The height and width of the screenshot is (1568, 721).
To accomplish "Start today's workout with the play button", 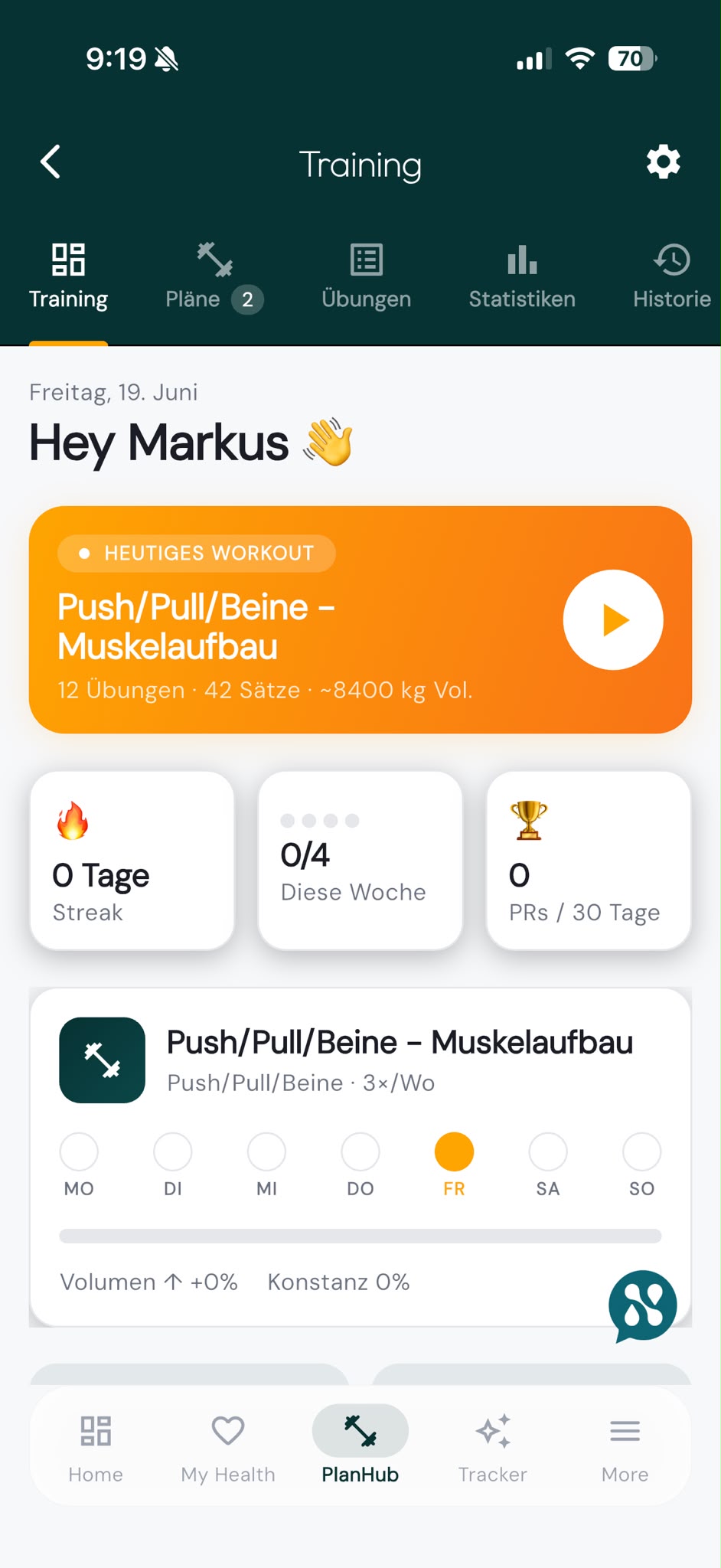I will pyautogui.click(x=612, y=619).
